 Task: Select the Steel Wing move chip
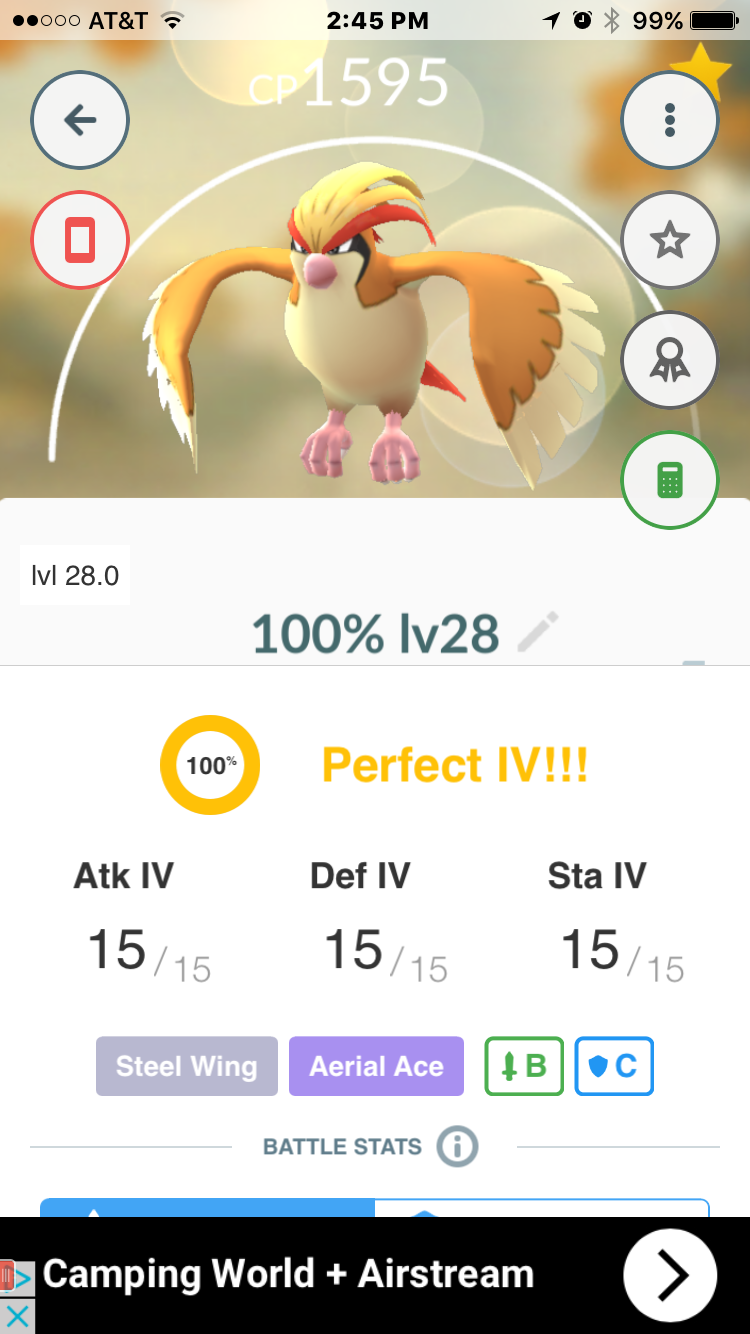click(187, 1066)
